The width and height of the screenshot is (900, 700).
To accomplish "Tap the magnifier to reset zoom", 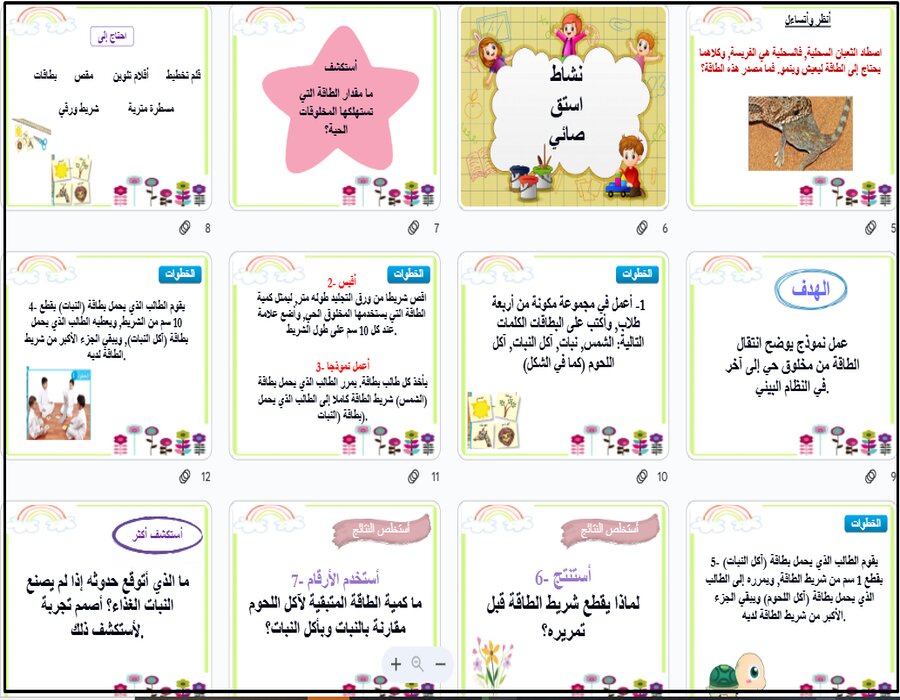I will click(418, 664).
